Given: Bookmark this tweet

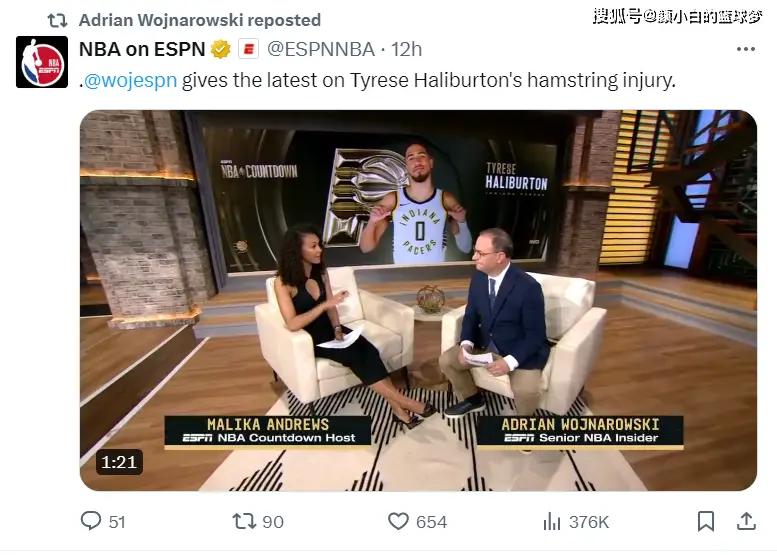Looking at the screenshot, I should coord(706,521).
